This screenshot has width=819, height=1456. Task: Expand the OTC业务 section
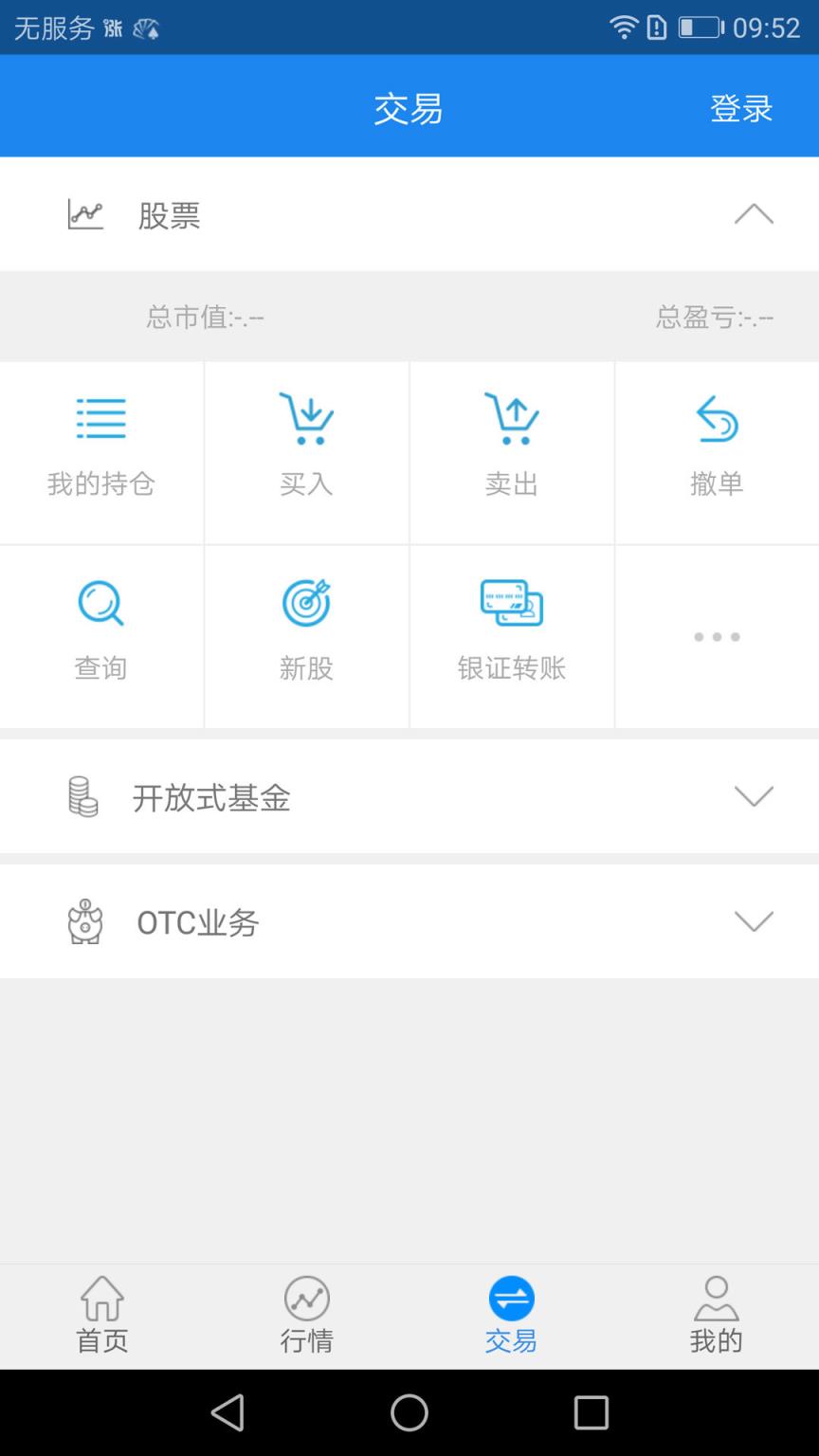coord(753,920)
